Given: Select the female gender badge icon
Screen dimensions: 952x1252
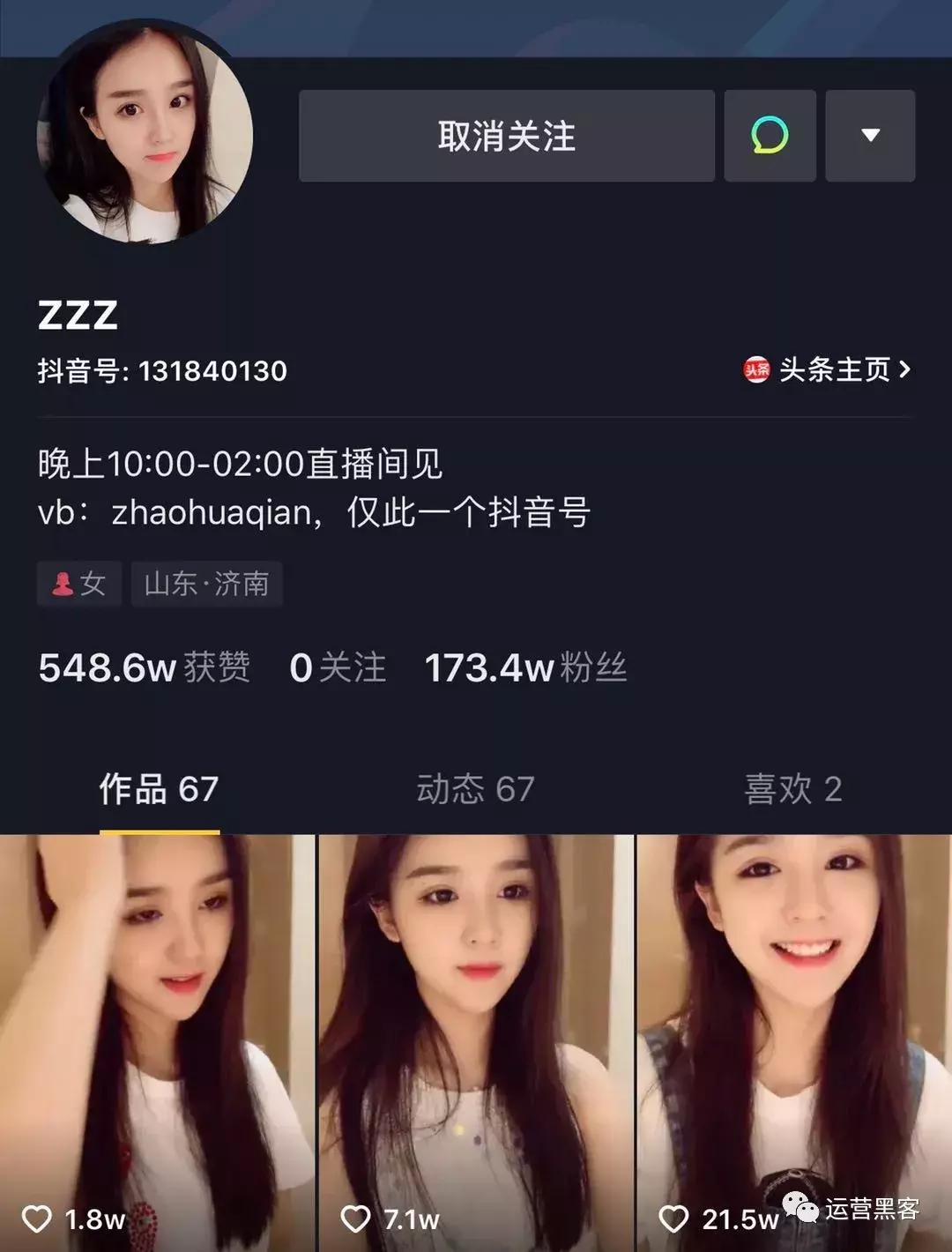Looking at the screenshot, I should tap(63, 583).
